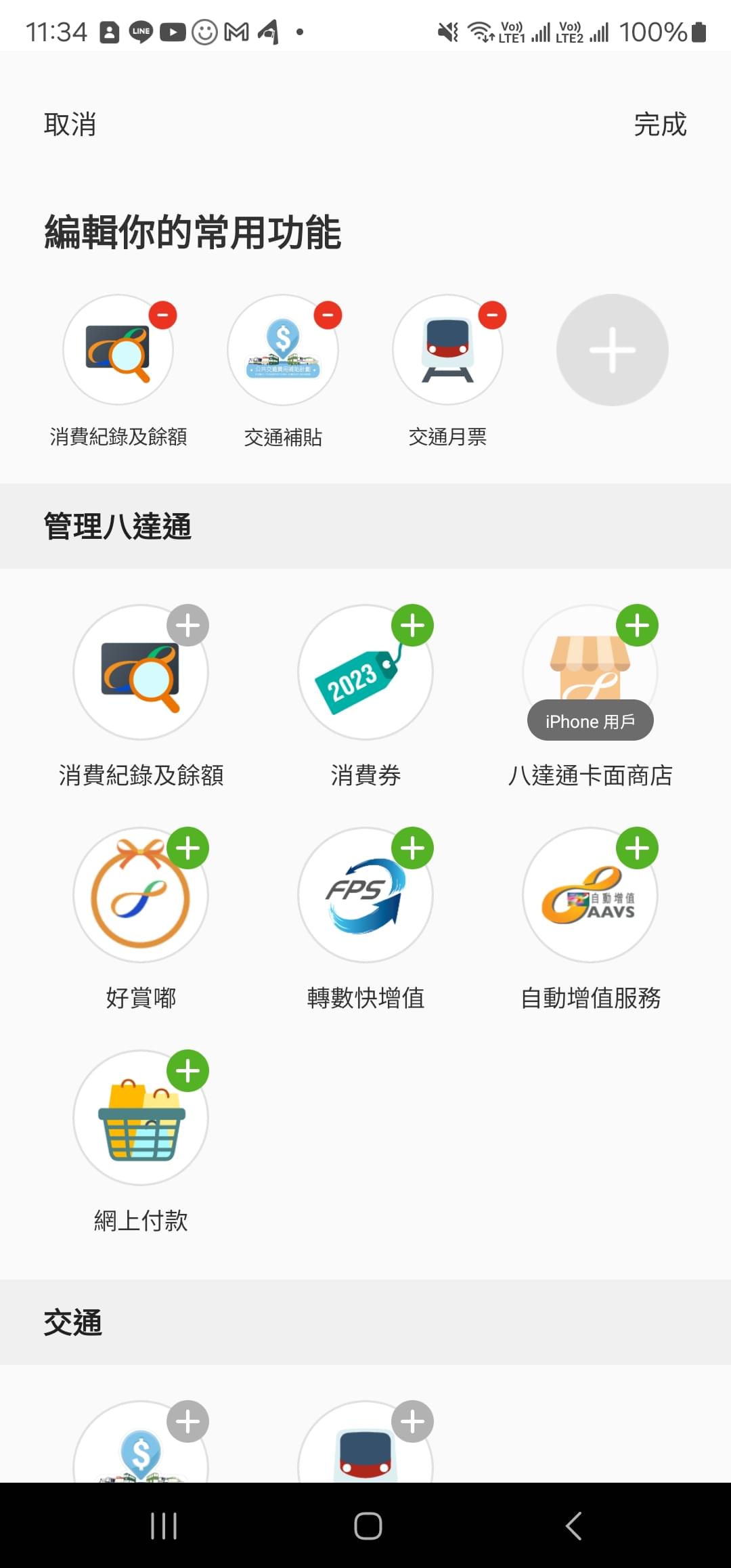Viewport: 731px width, 1568px height.
Task: Tap the iPhone 用戶 label
Action: point(590,720)
